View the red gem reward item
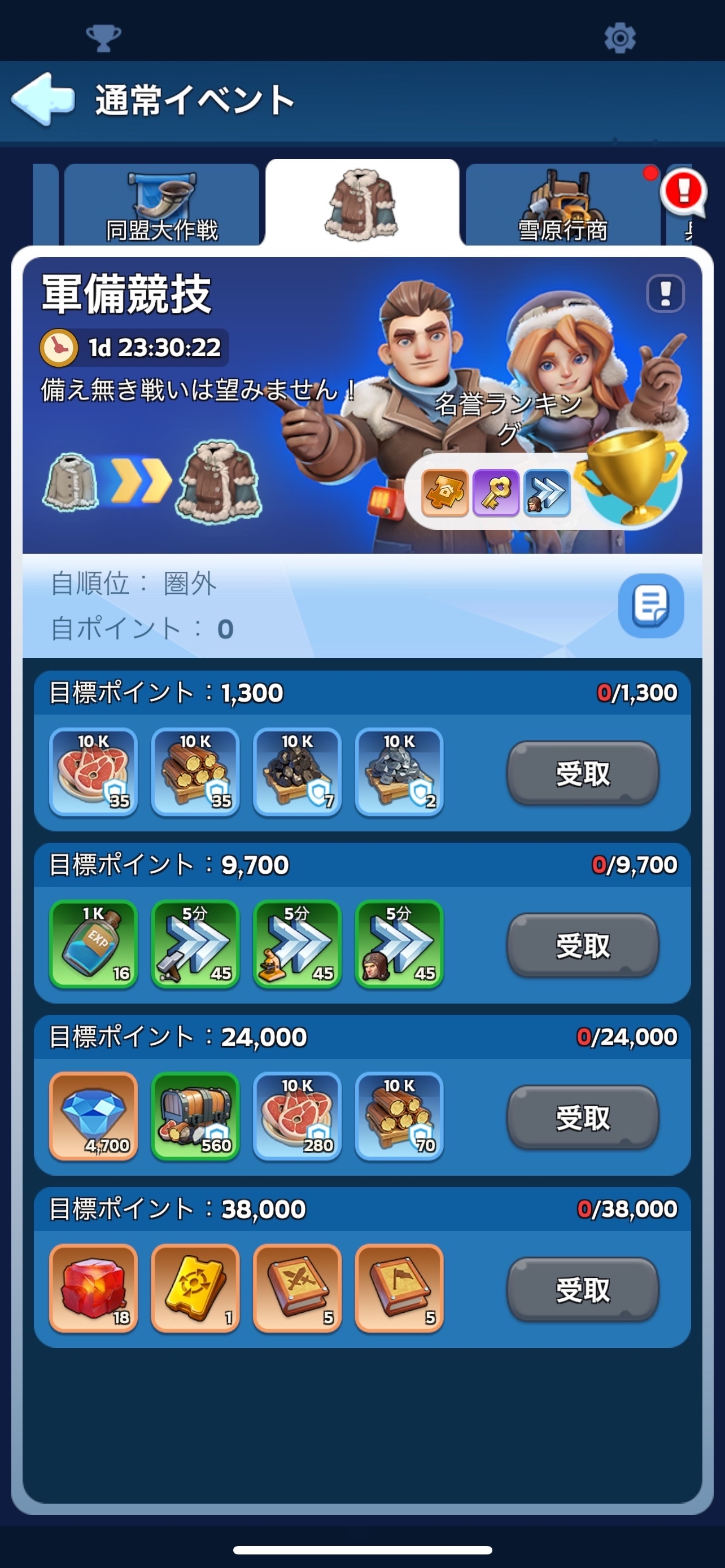Image resolution: width=725 pixels, height=1568 pixels. click(x=93, y=1289)
